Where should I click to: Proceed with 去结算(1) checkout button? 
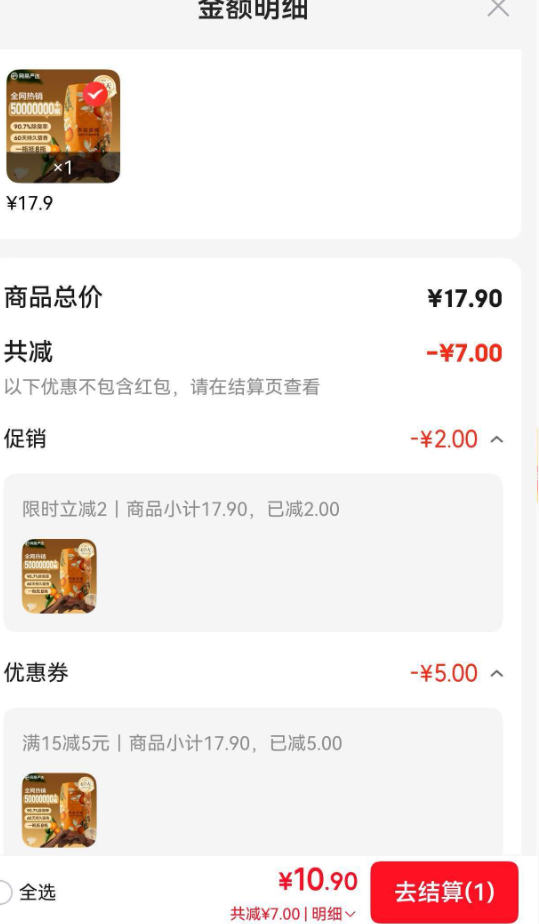tap(444, 892)
